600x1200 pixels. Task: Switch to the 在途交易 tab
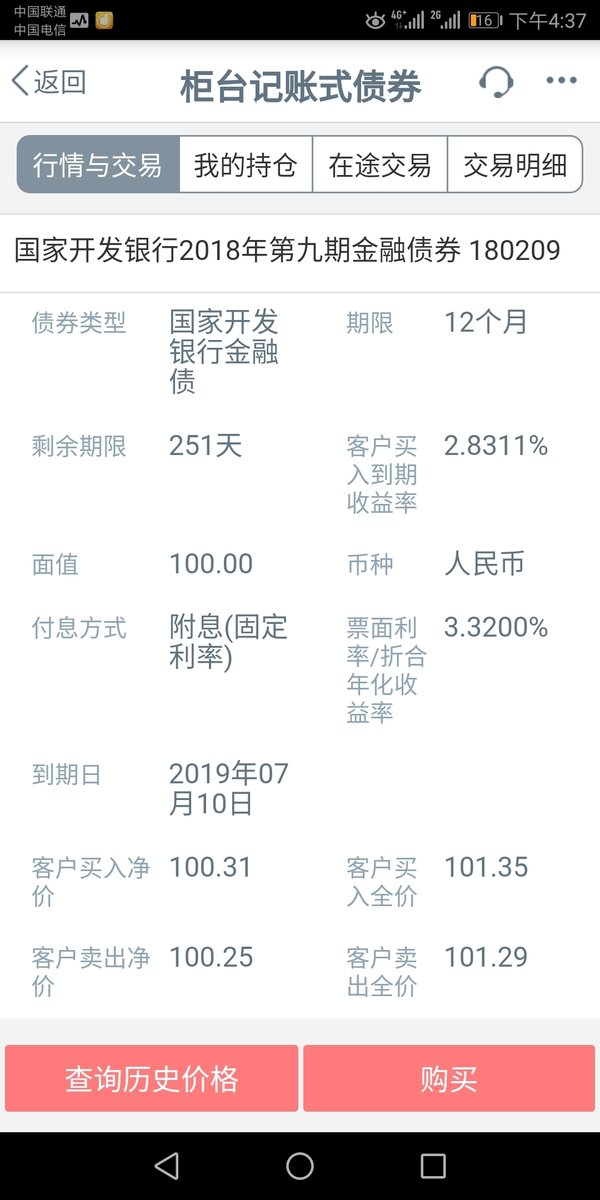(x=380, y=165)
